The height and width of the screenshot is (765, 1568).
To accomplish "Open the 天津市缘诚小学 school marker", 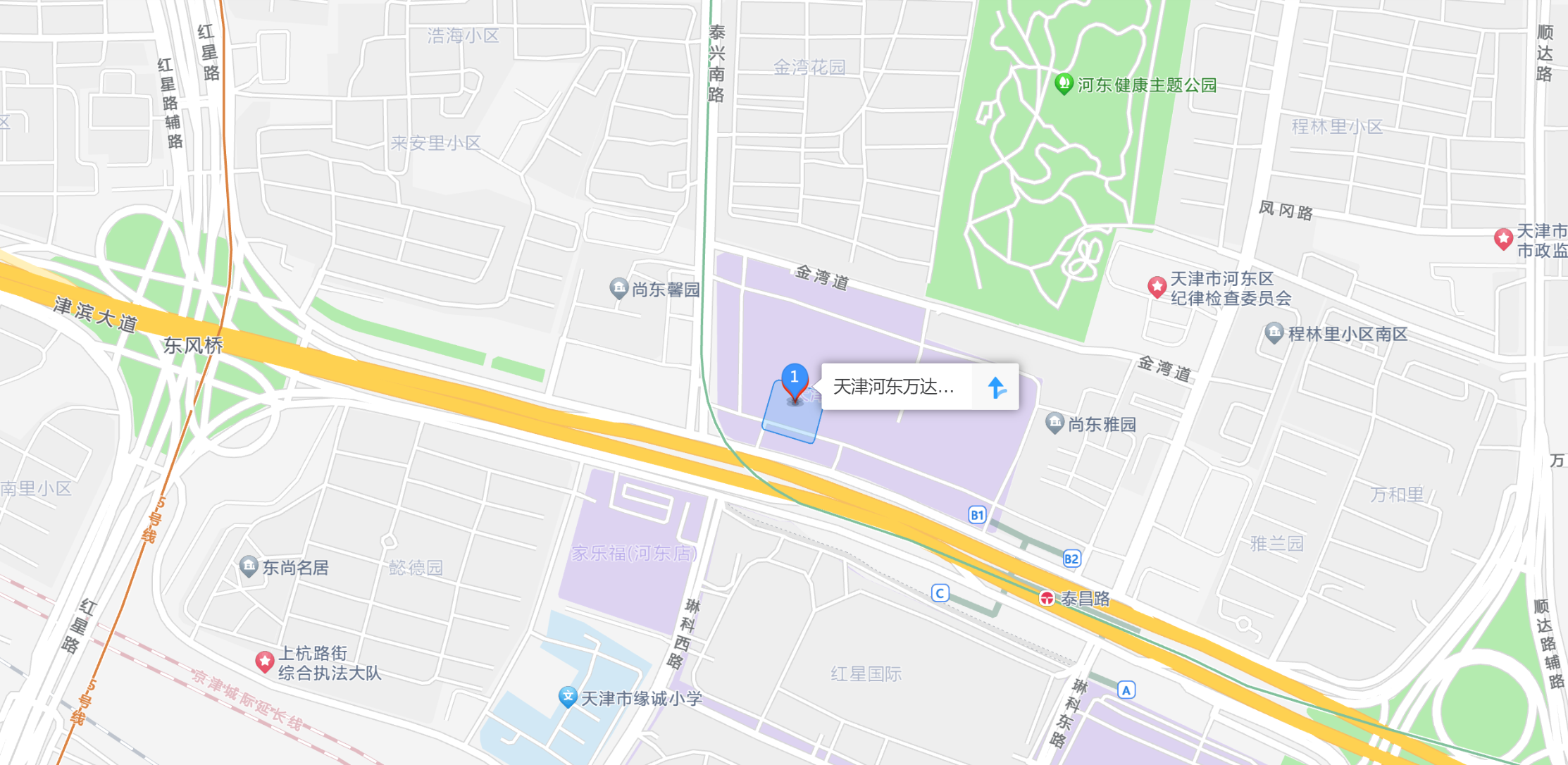I will [567, 697].
